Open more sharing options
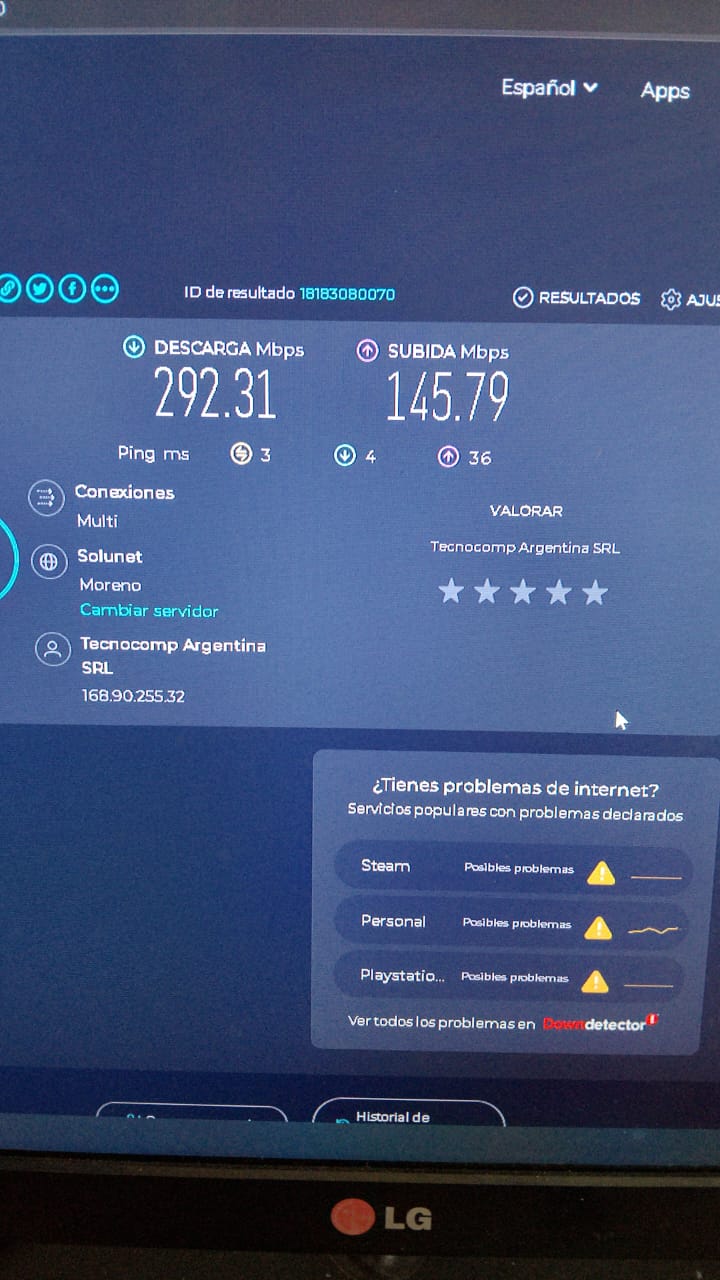This screenshot has width=720, height=1280. [x=105, y=290]
